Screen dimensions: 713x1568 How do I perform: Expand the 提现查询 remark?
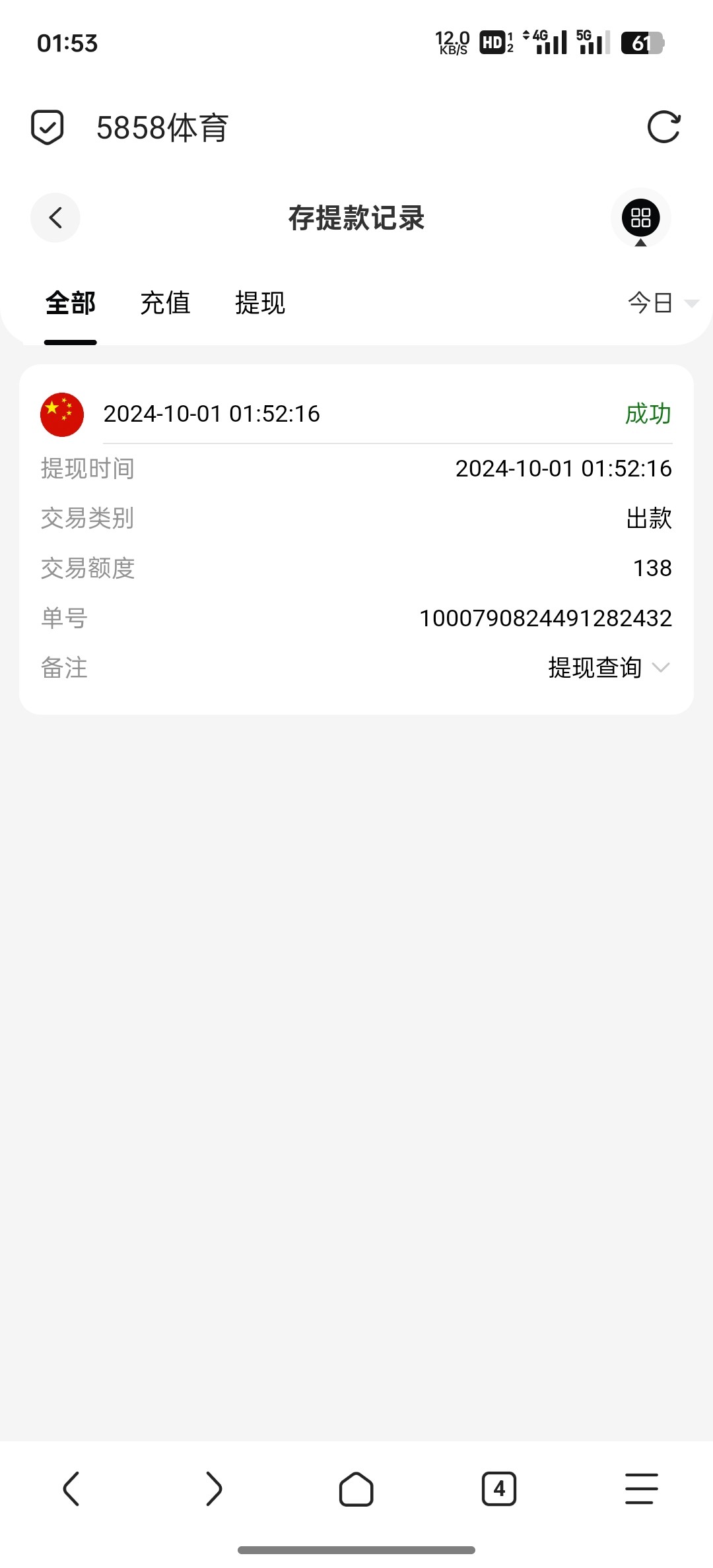(609, 668)
